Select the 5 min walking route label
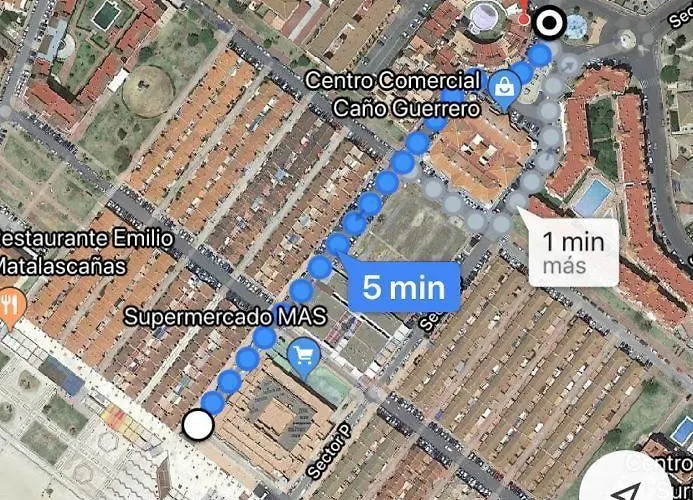This screenshot has height=500, width=693. point(404,289)
